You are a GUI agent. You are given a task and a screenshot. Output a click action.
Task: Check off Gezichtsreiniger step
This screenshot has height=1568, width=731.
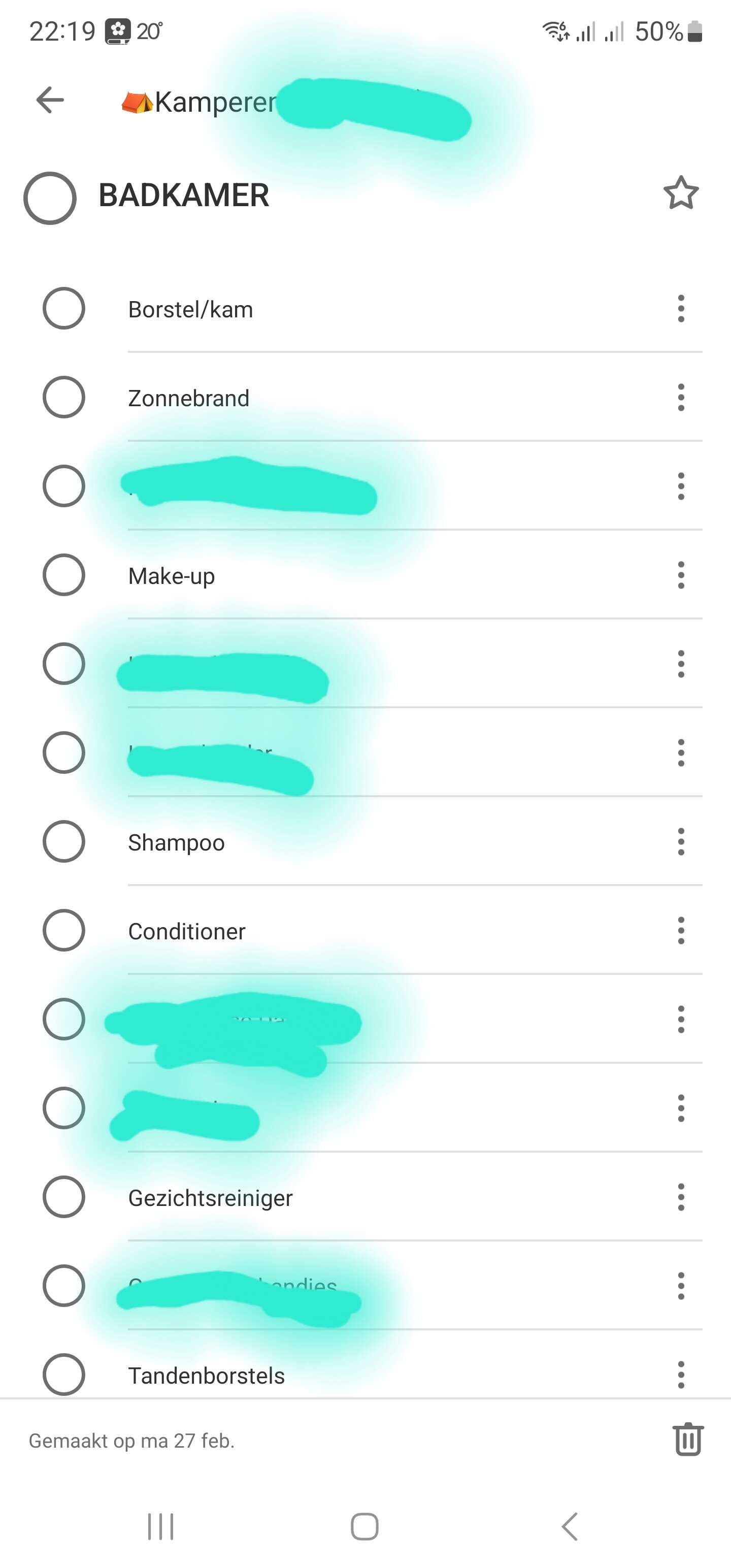tap(64, 1197)
